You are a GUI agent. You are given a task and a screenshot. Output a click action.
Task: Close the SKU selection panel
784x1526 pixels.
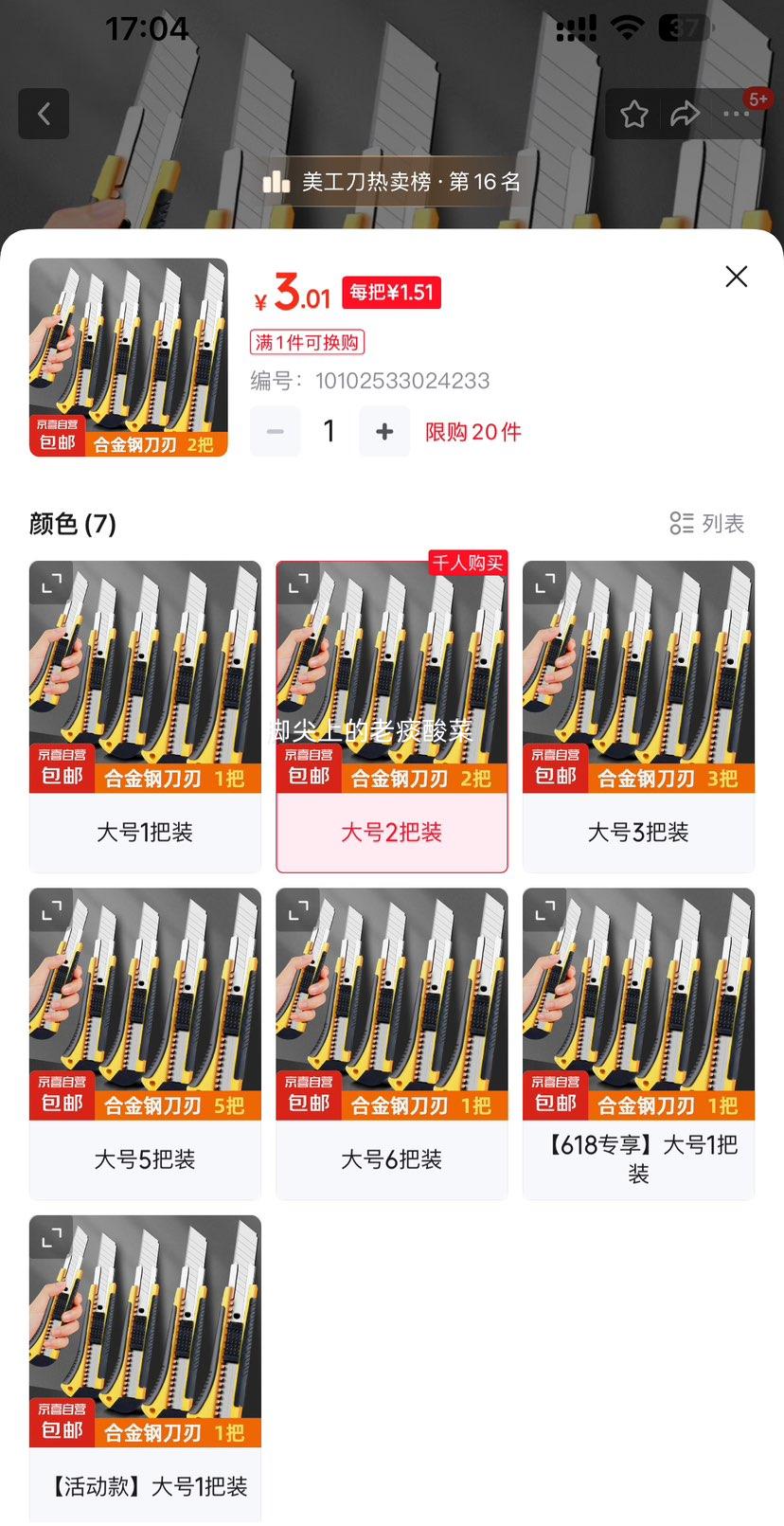pos(736,277)
